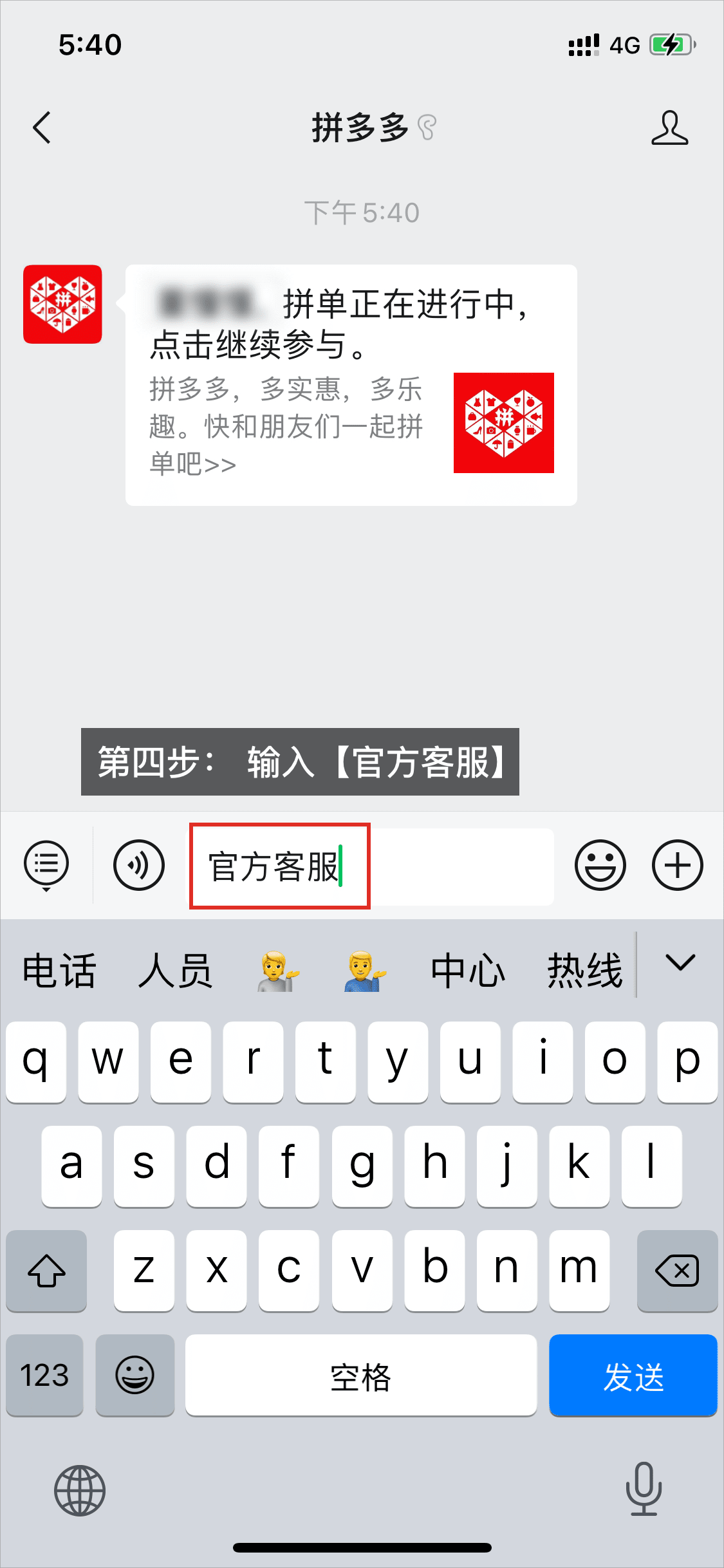Viewport: 724px width, 1568px height.
Task: Open the 拼多多 account profile icon
Action: [x=669, y=127]
